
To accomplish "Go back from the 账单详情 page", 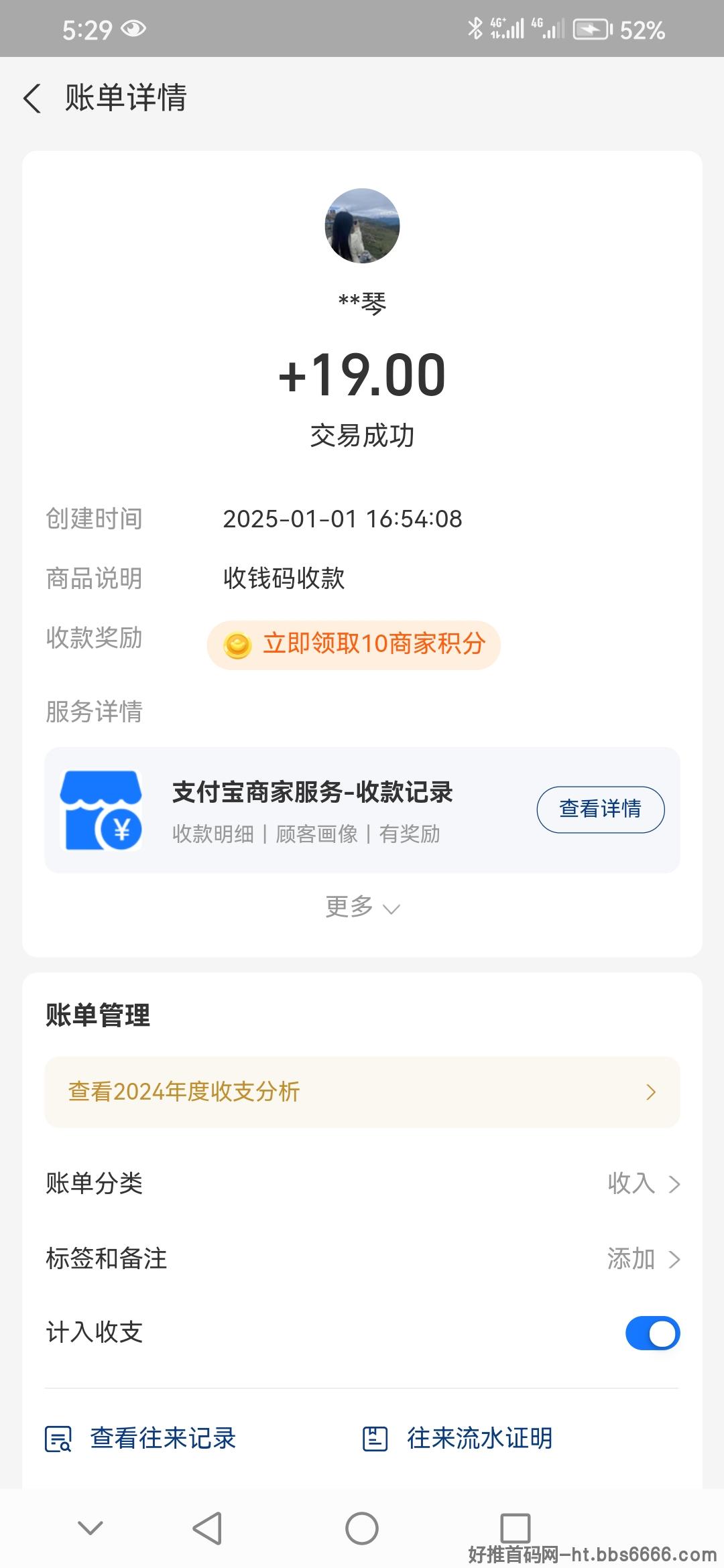I will click(32, 99).
